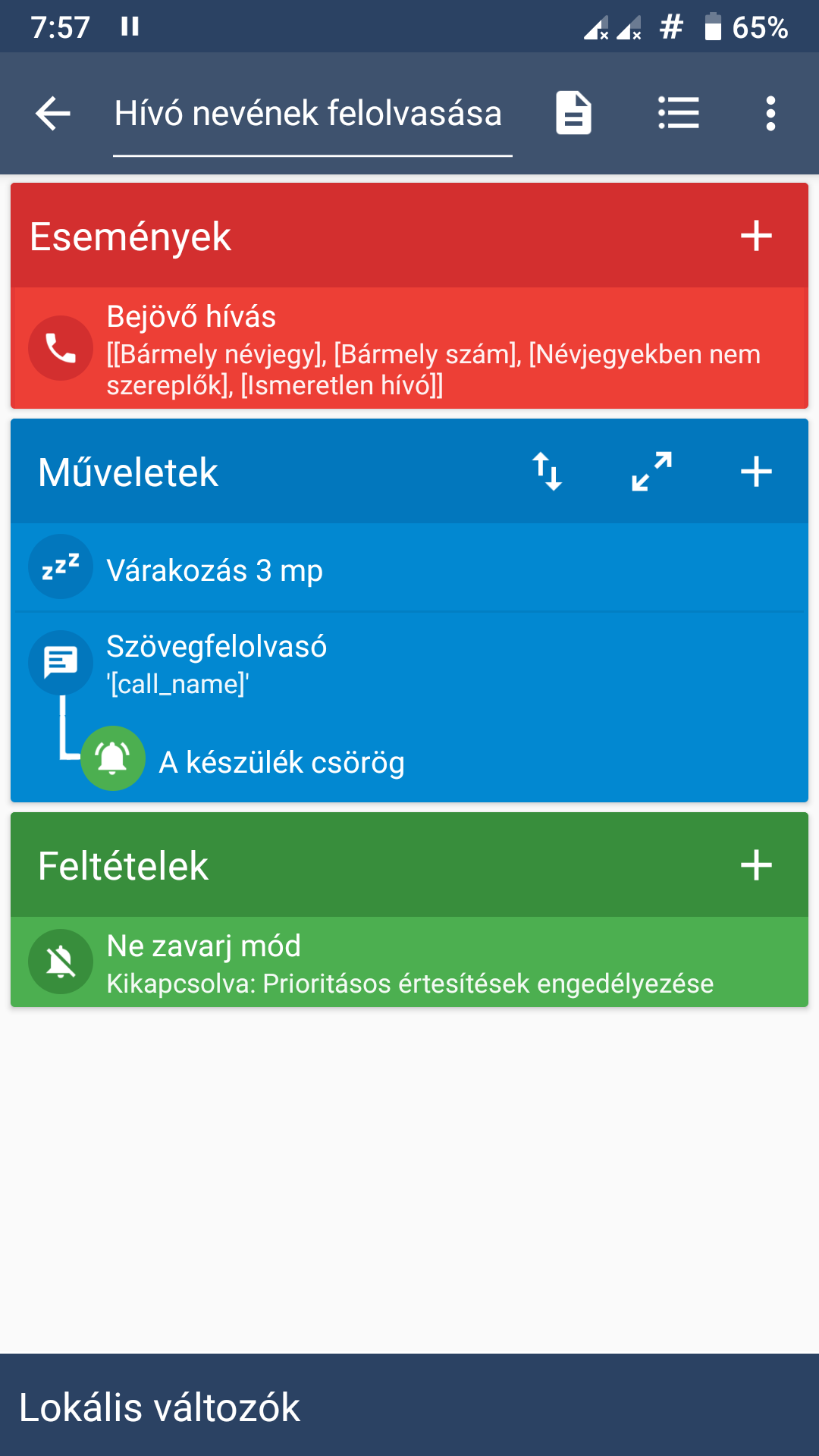Open the three-dot overflow menu
The width and height of the screenshot is (819, 1456).
(x=770, y=114)
